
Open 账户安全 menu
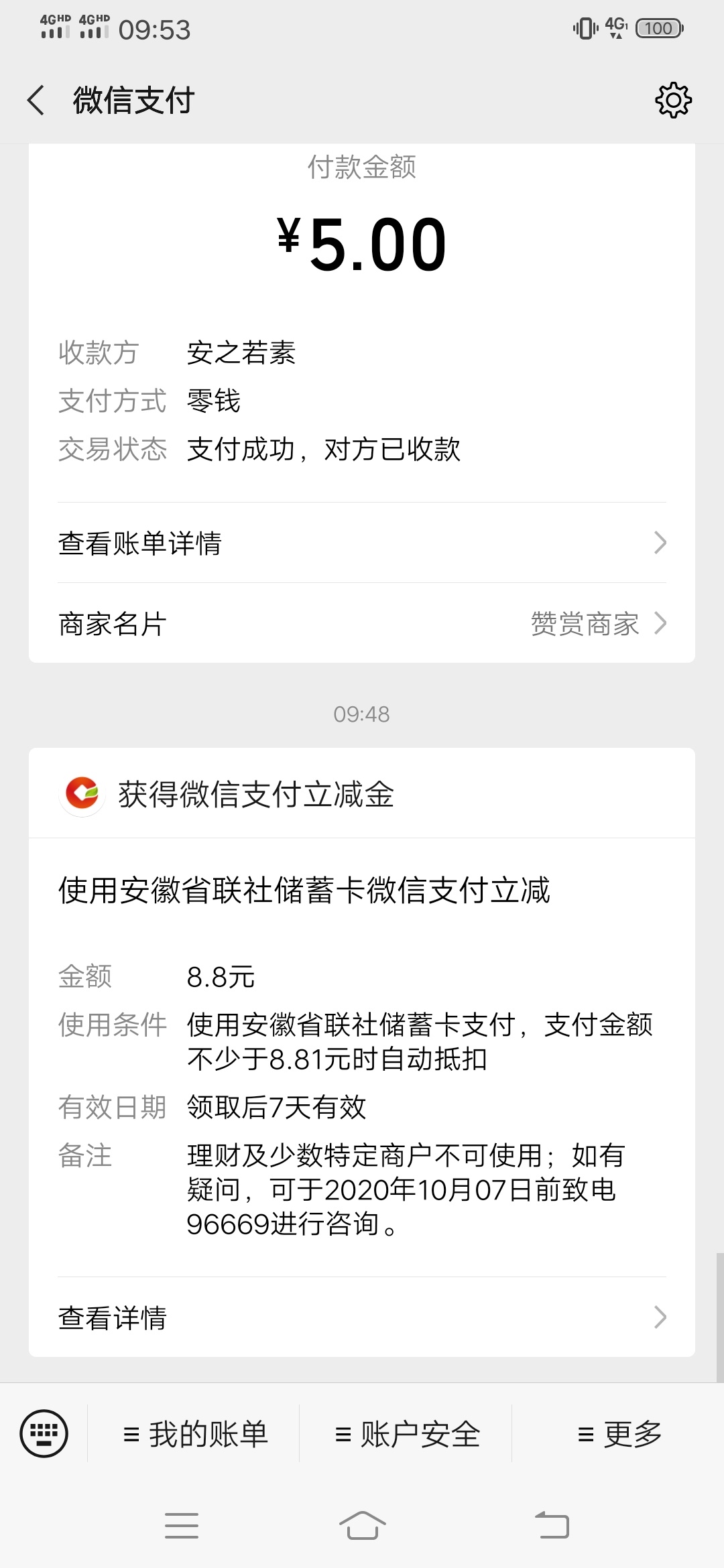(x=406, y=1434)
